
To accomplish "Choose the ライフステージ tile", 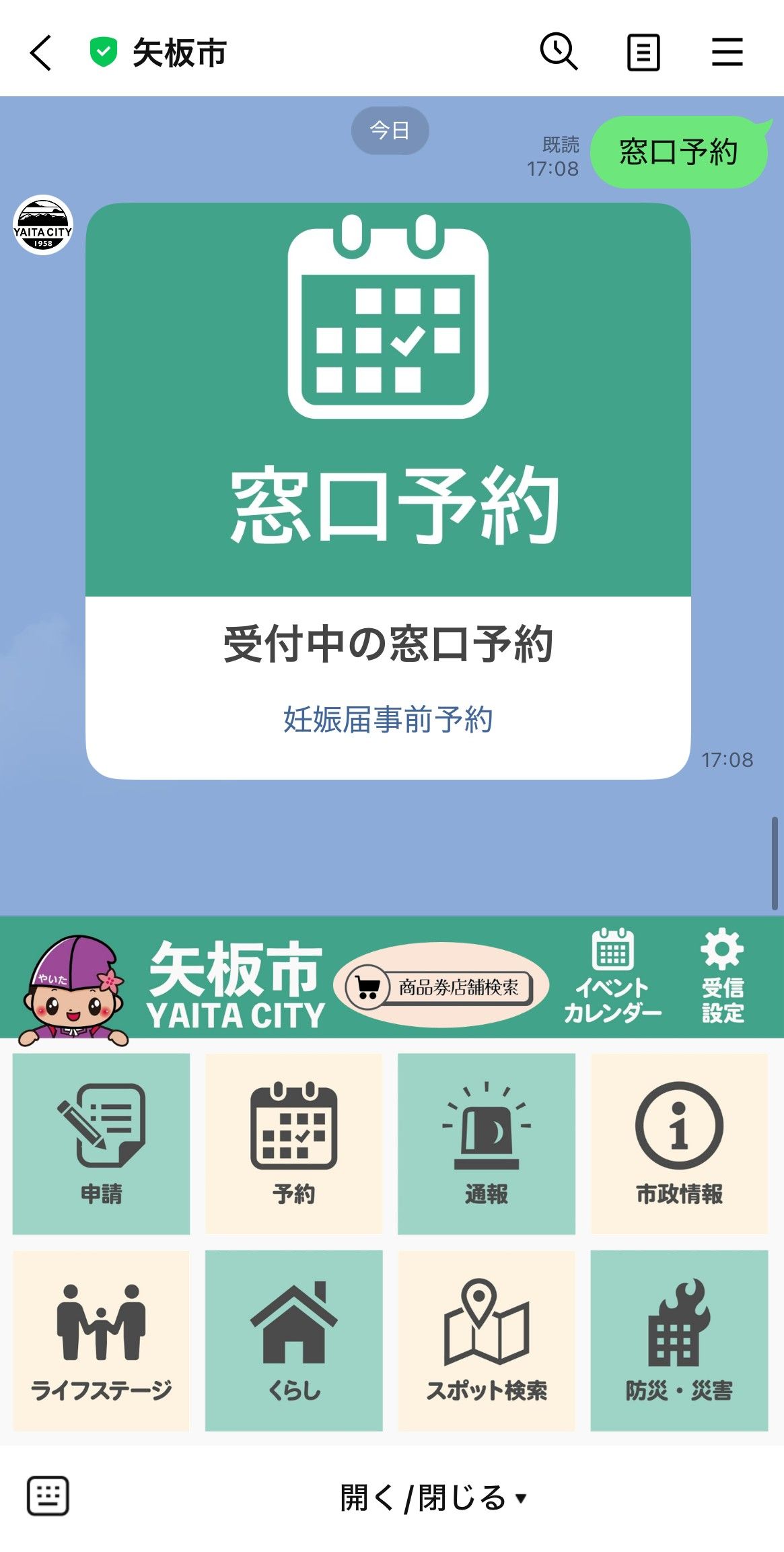I will click(101, 1340).
